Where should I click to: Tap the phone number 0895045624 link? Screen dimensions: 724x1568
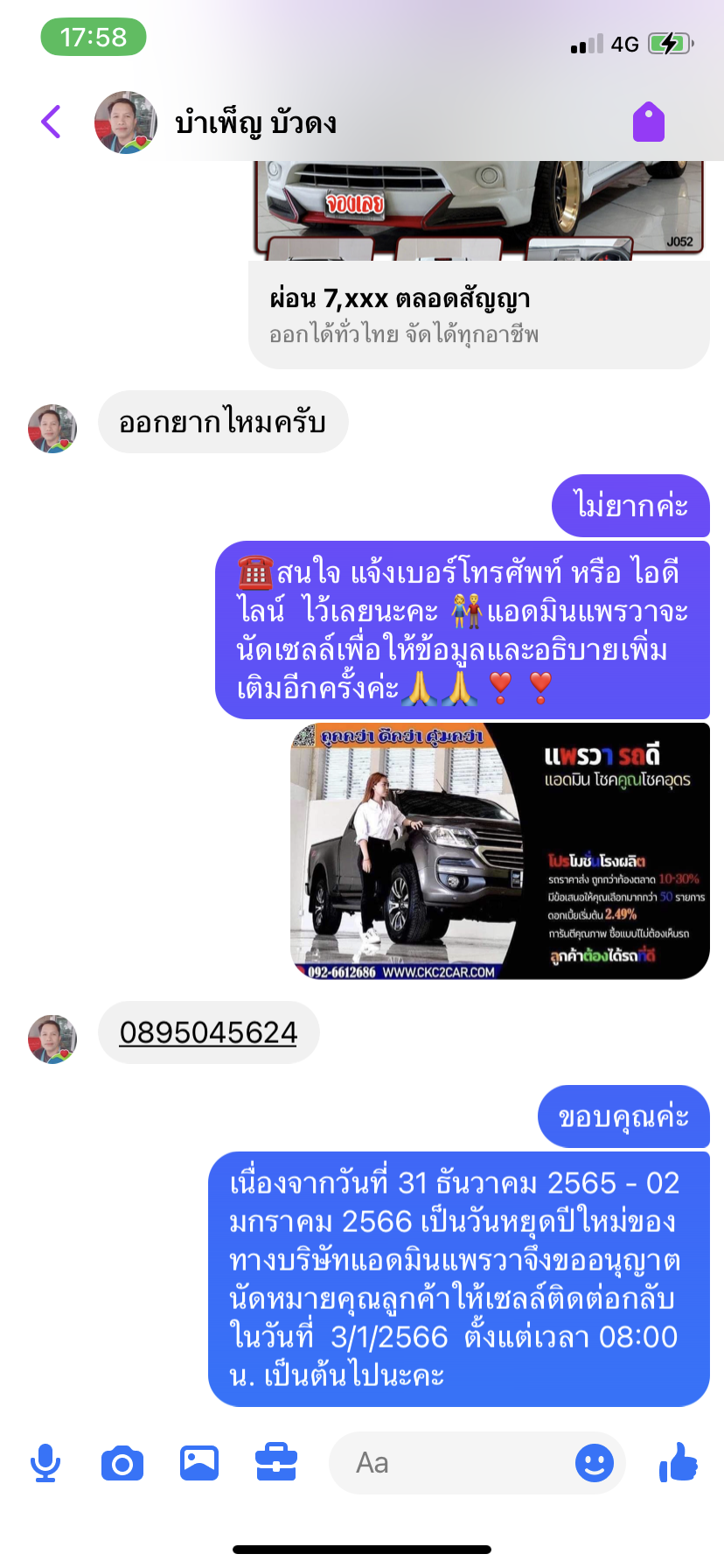point(208,1032)
